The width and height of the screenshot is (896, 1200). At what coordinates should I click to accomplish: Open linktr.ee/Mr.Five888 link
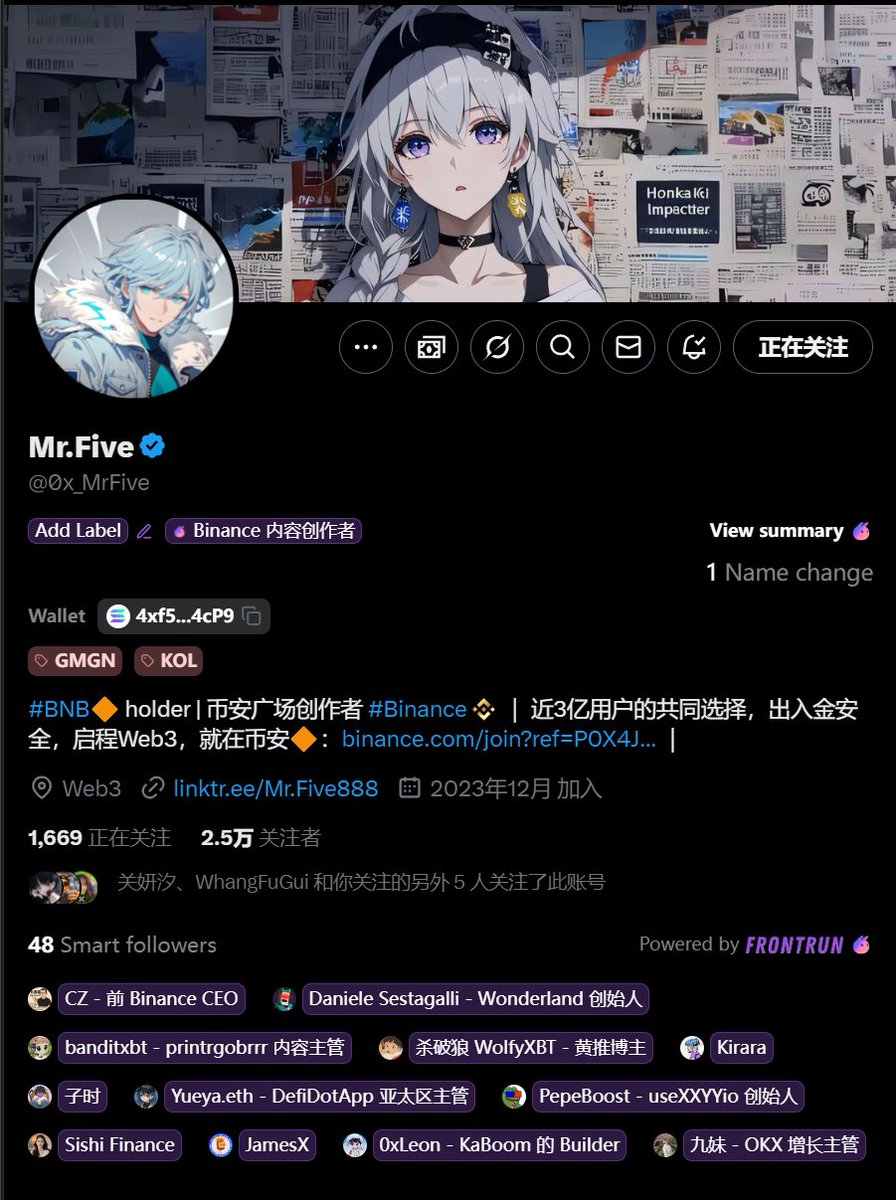(x=275, y=788)
